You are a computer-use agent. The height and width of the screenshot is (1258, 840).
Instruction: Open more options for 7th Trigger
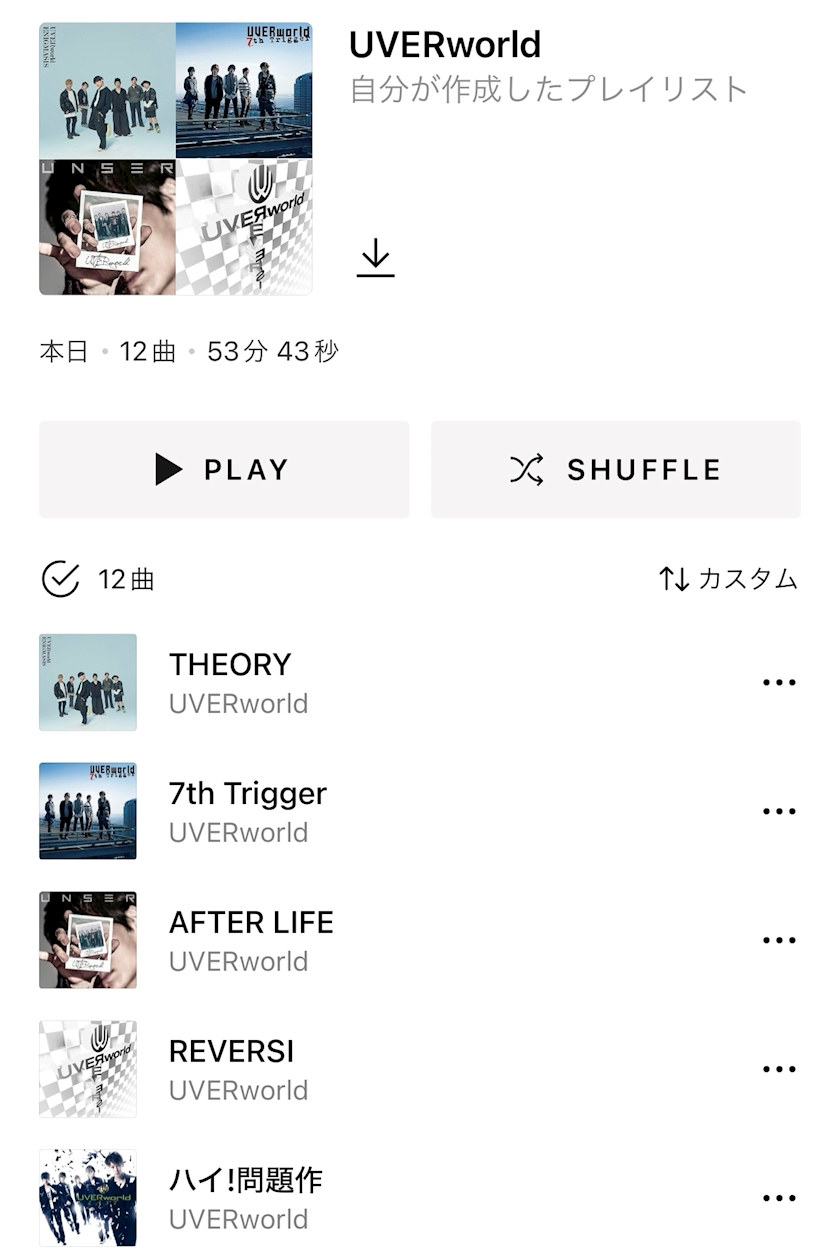tap(779, 812)
